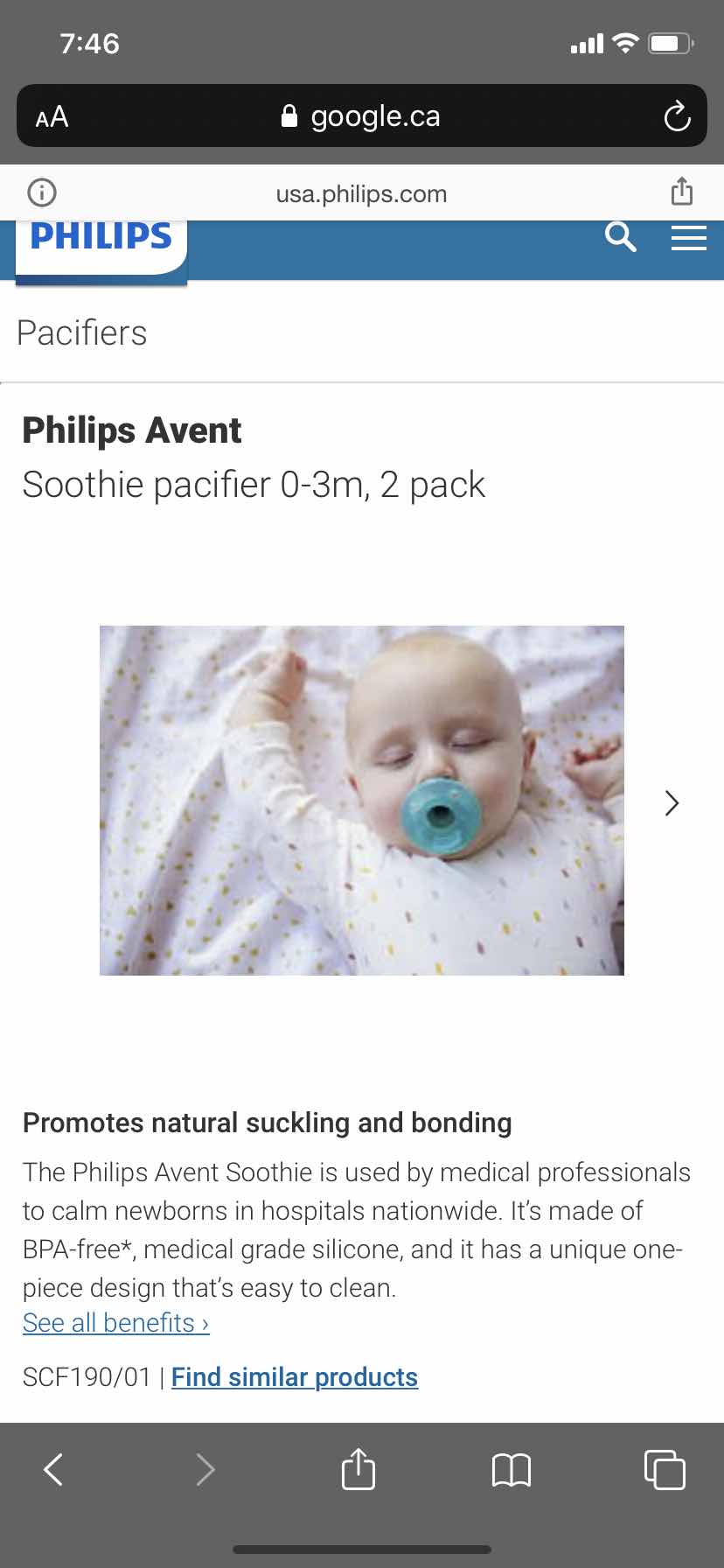
Task: Share page via banner share icon
Action: pyautogui.click(x=682, y=192)
